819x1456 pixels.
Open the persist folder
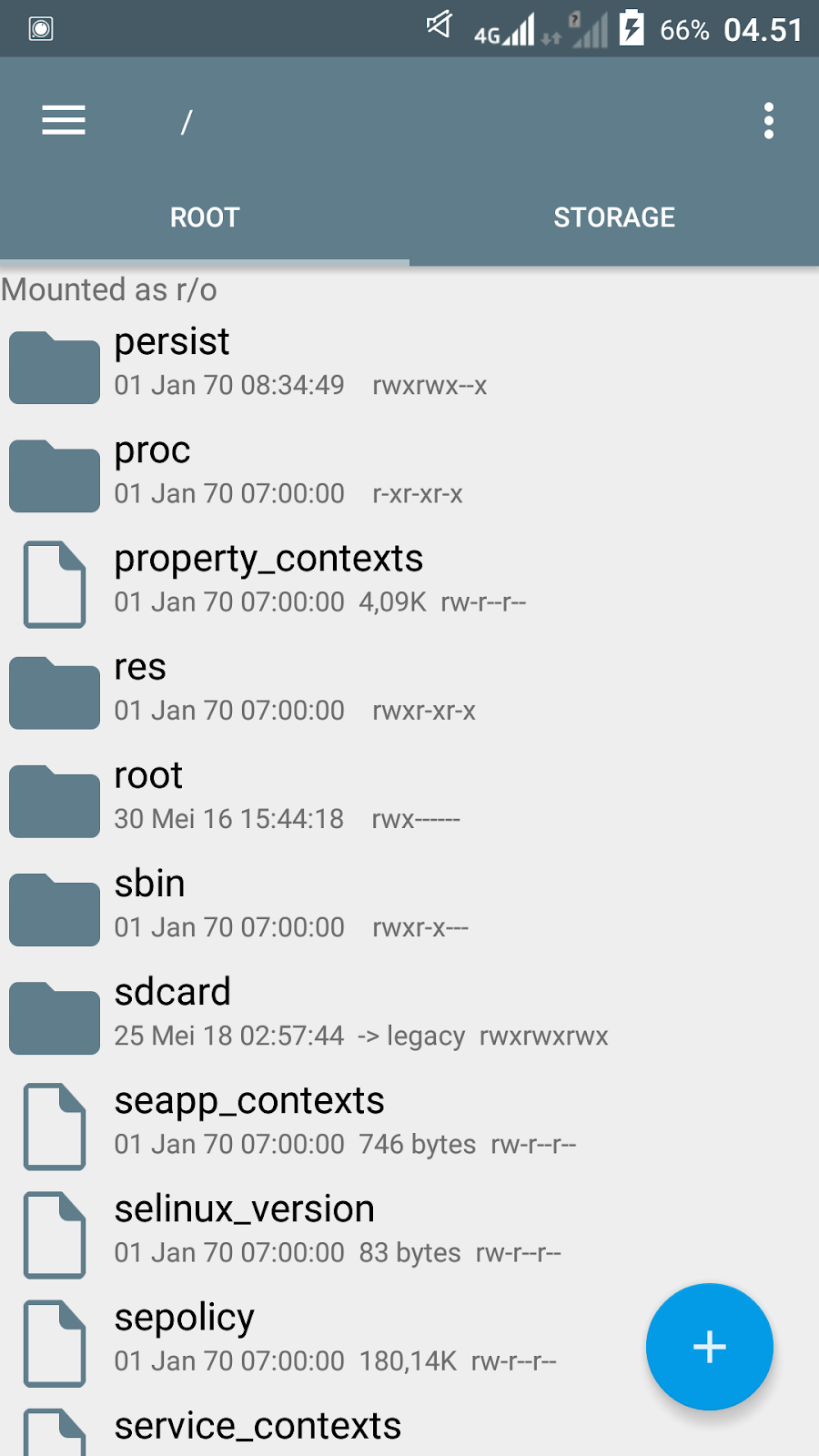[x=409, y=364]
